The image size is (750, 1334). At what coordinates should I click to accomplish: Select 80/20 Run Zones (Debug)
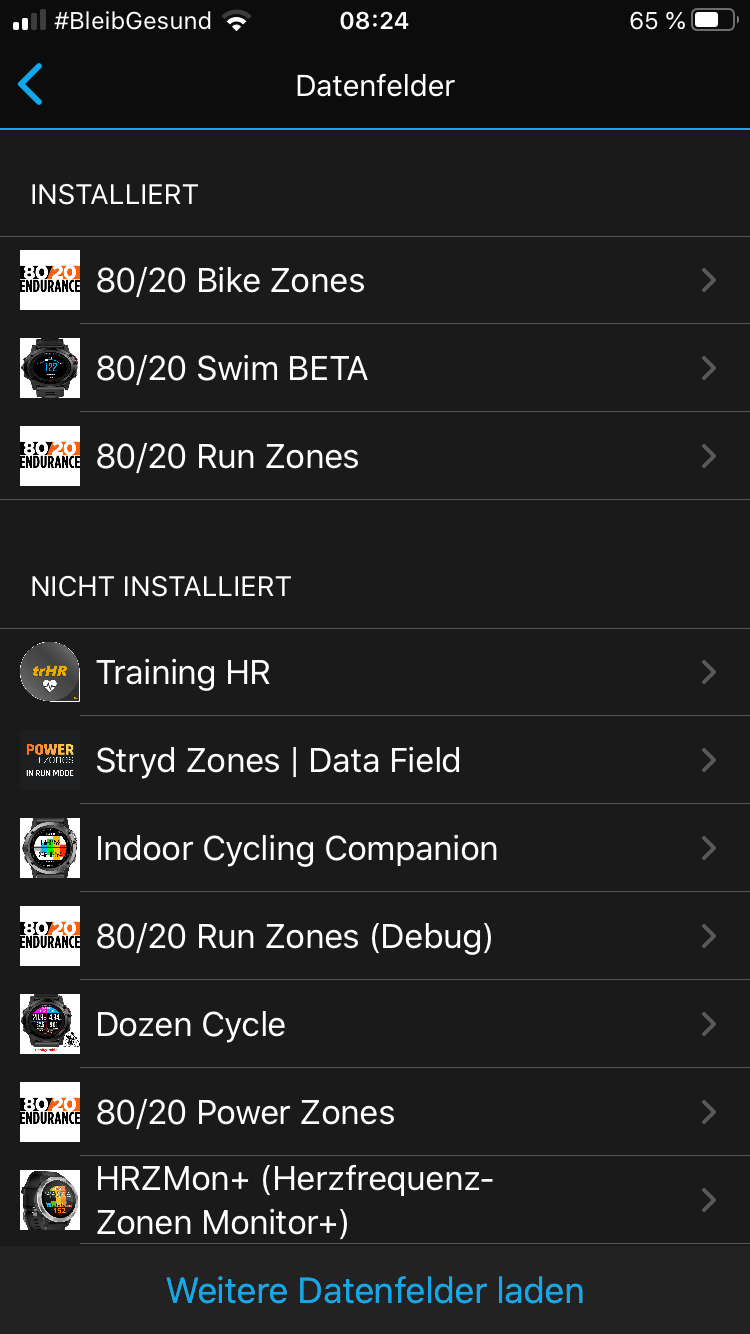375,936
